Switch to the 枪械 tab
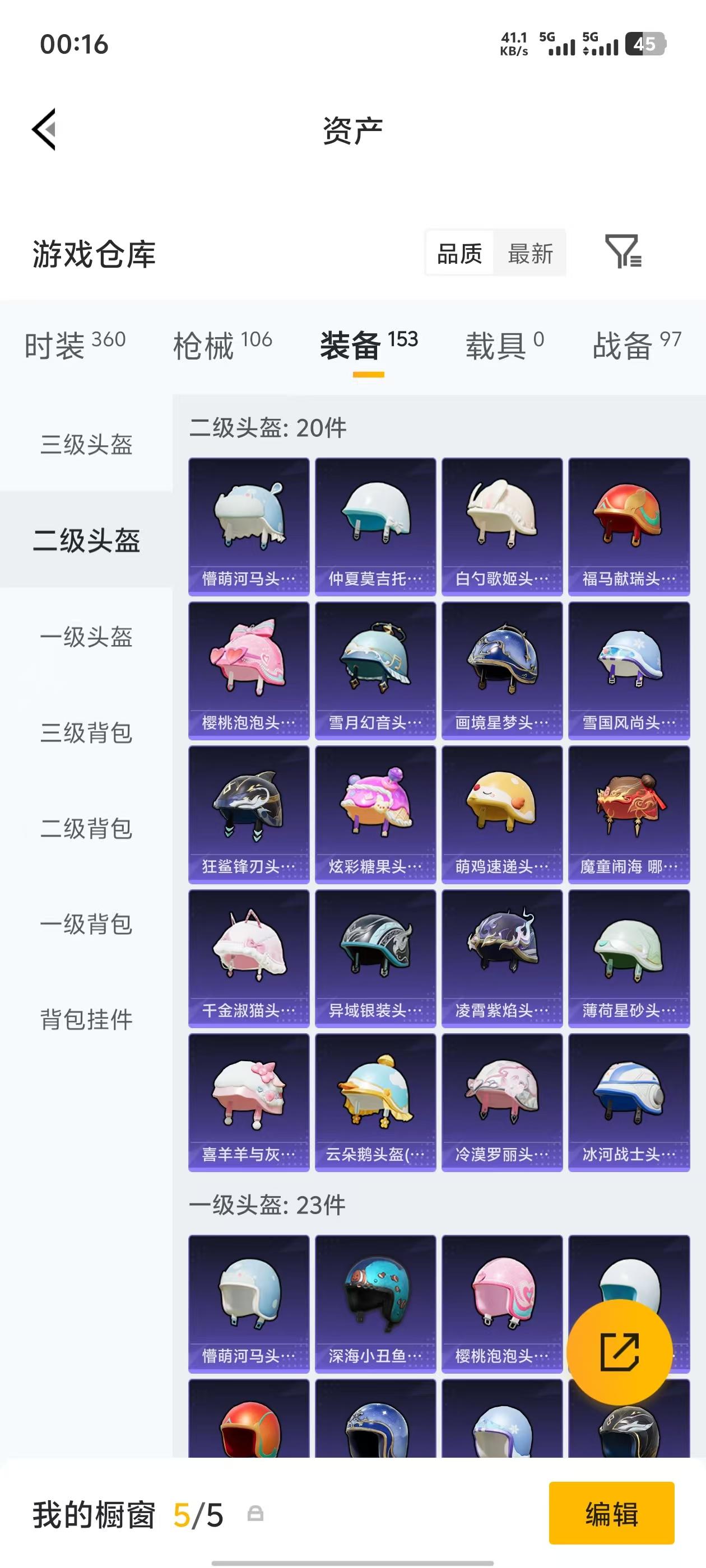The height and width of the screenshot is (1568, 706). (222, 344)
